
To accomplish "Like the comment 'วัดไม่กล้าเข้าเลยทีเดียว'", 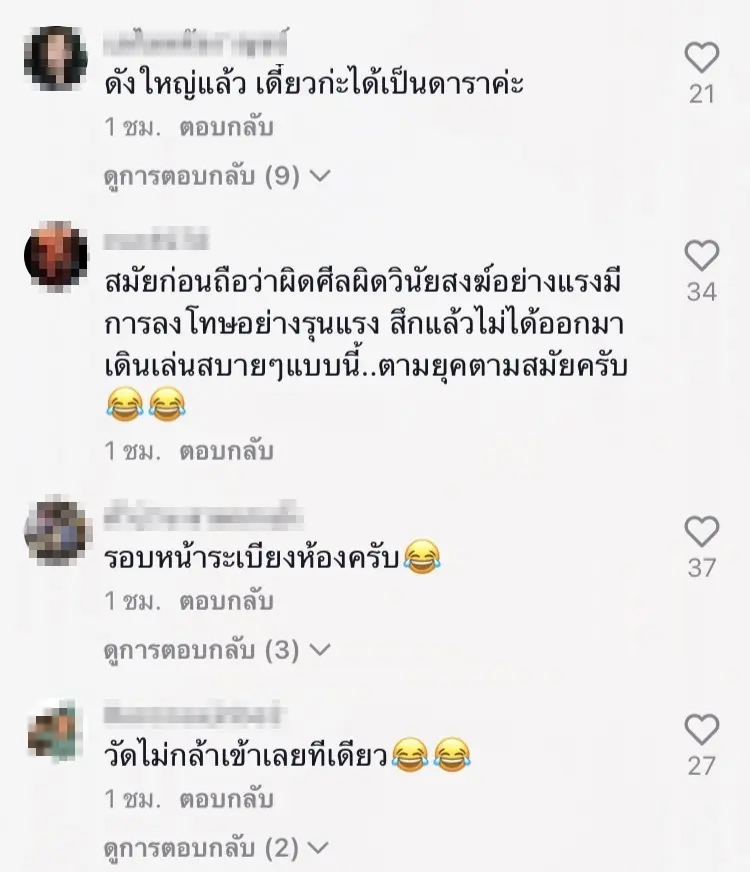I will [x=702, y=730].
